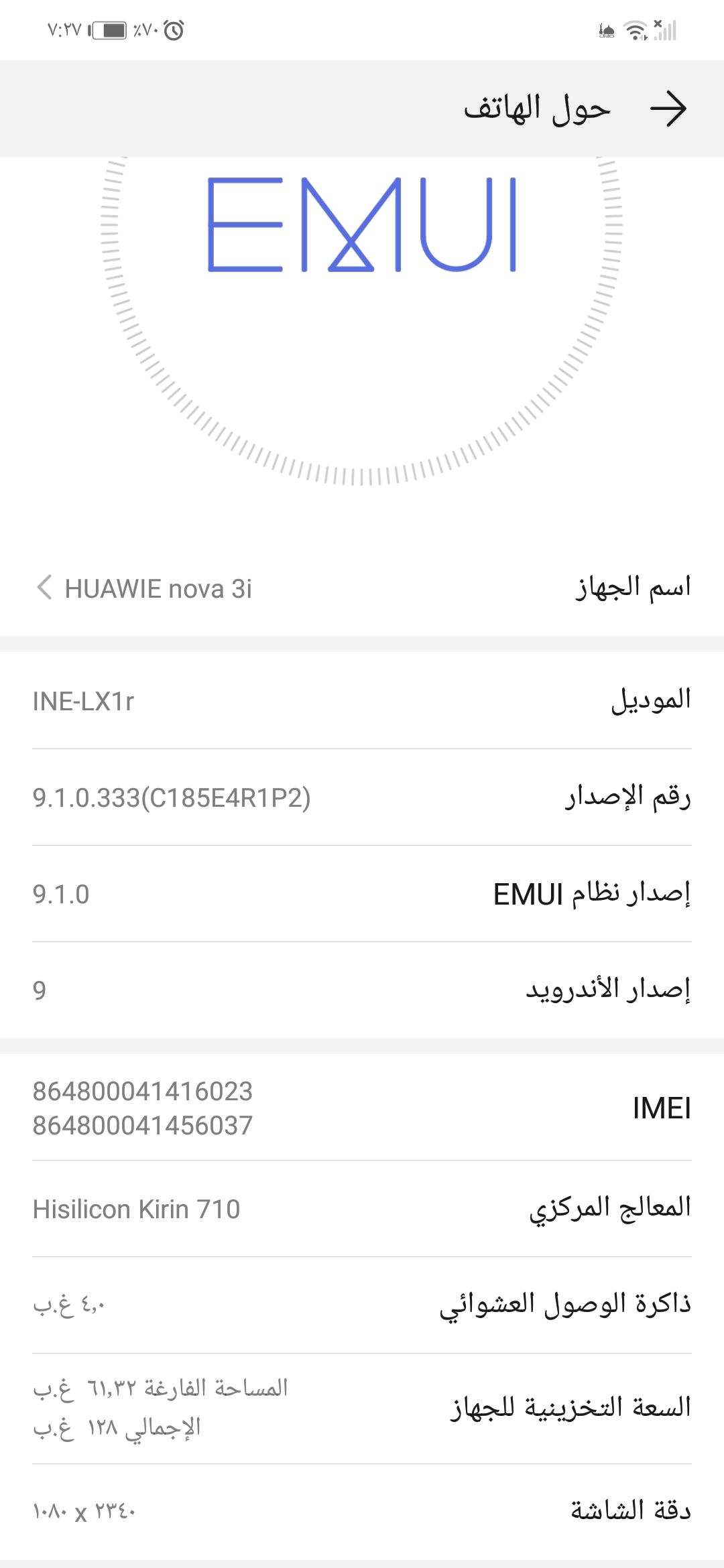
Task: Tap the Android version row showing 9
Action: click(x=362, y=985)
